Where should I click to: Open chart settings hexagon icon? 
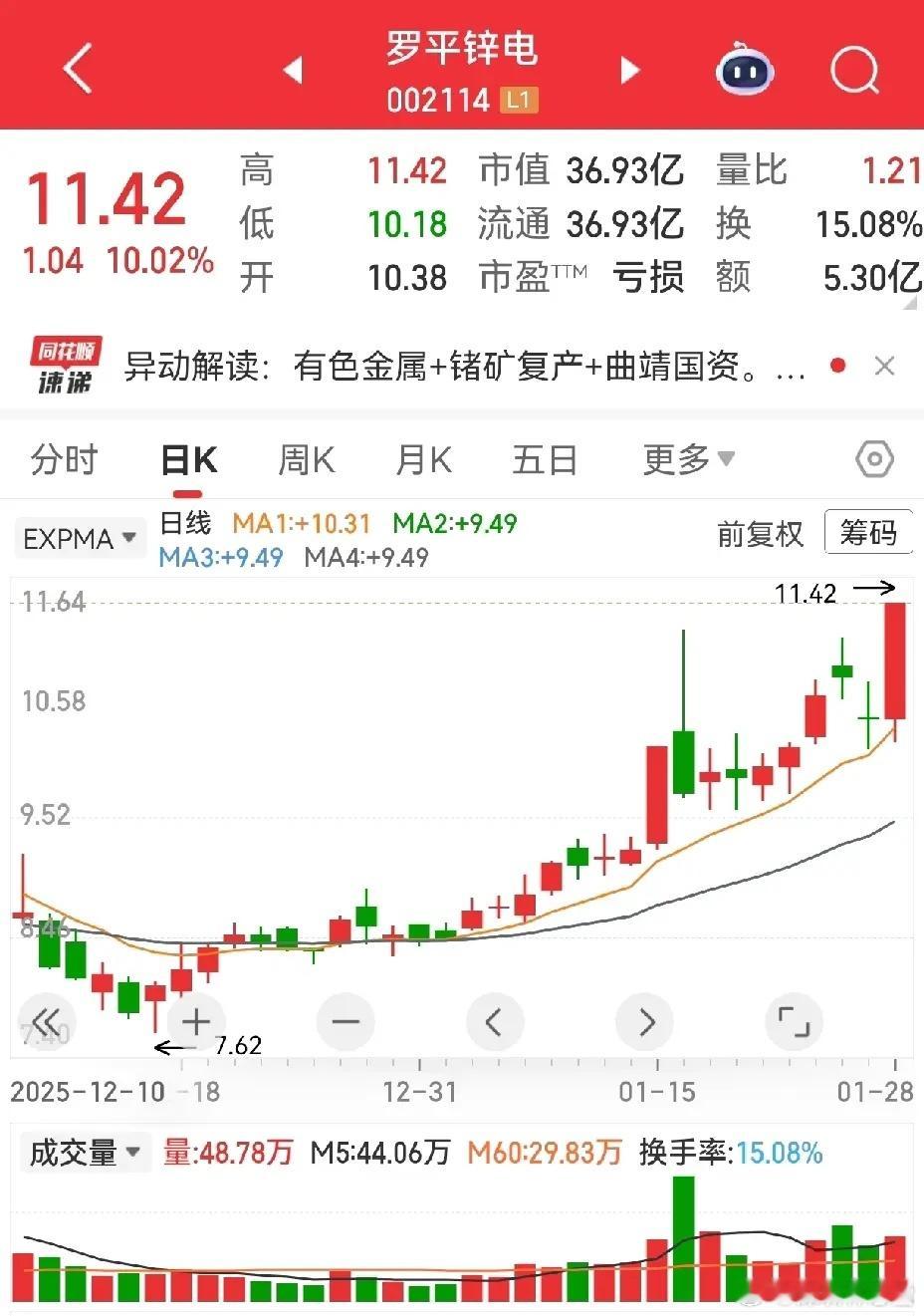(x=874, y=459)
